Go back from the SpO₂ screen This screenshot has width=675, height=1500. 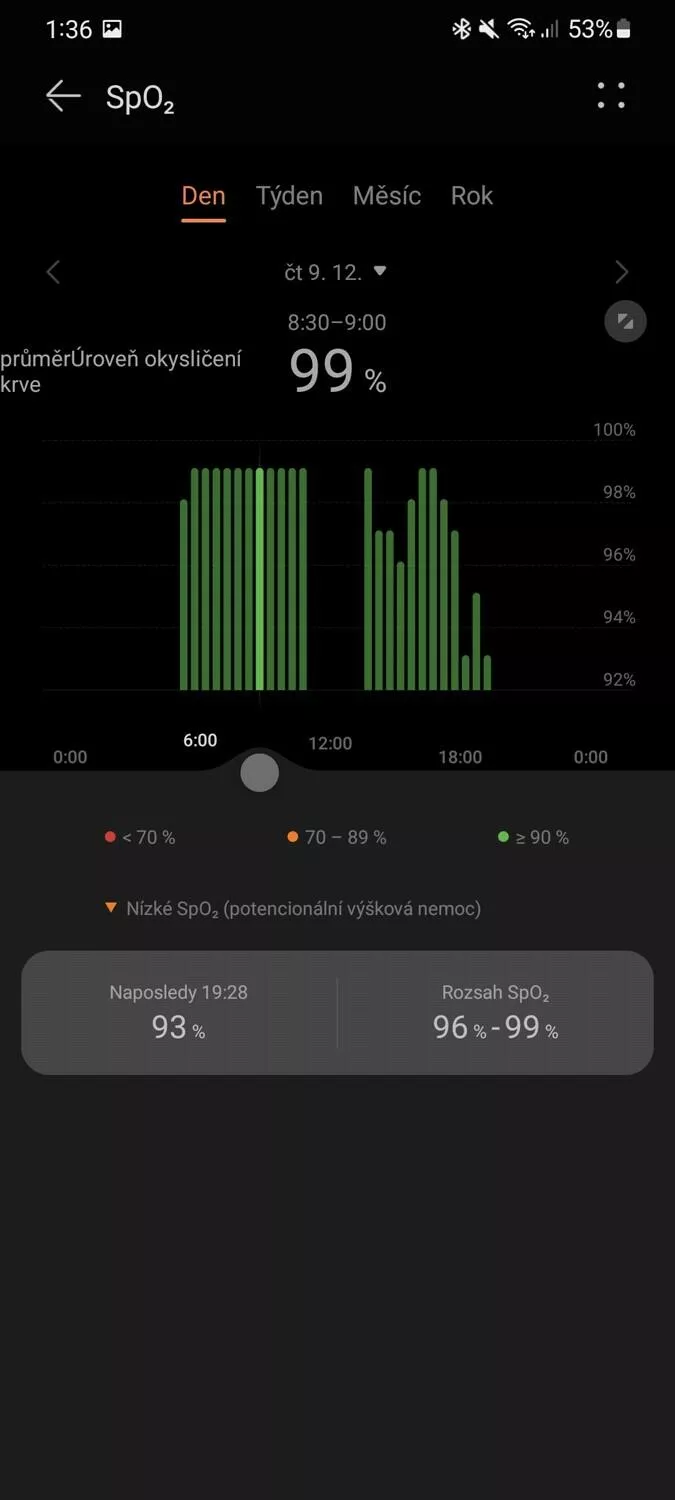click(x=63, y=96)
